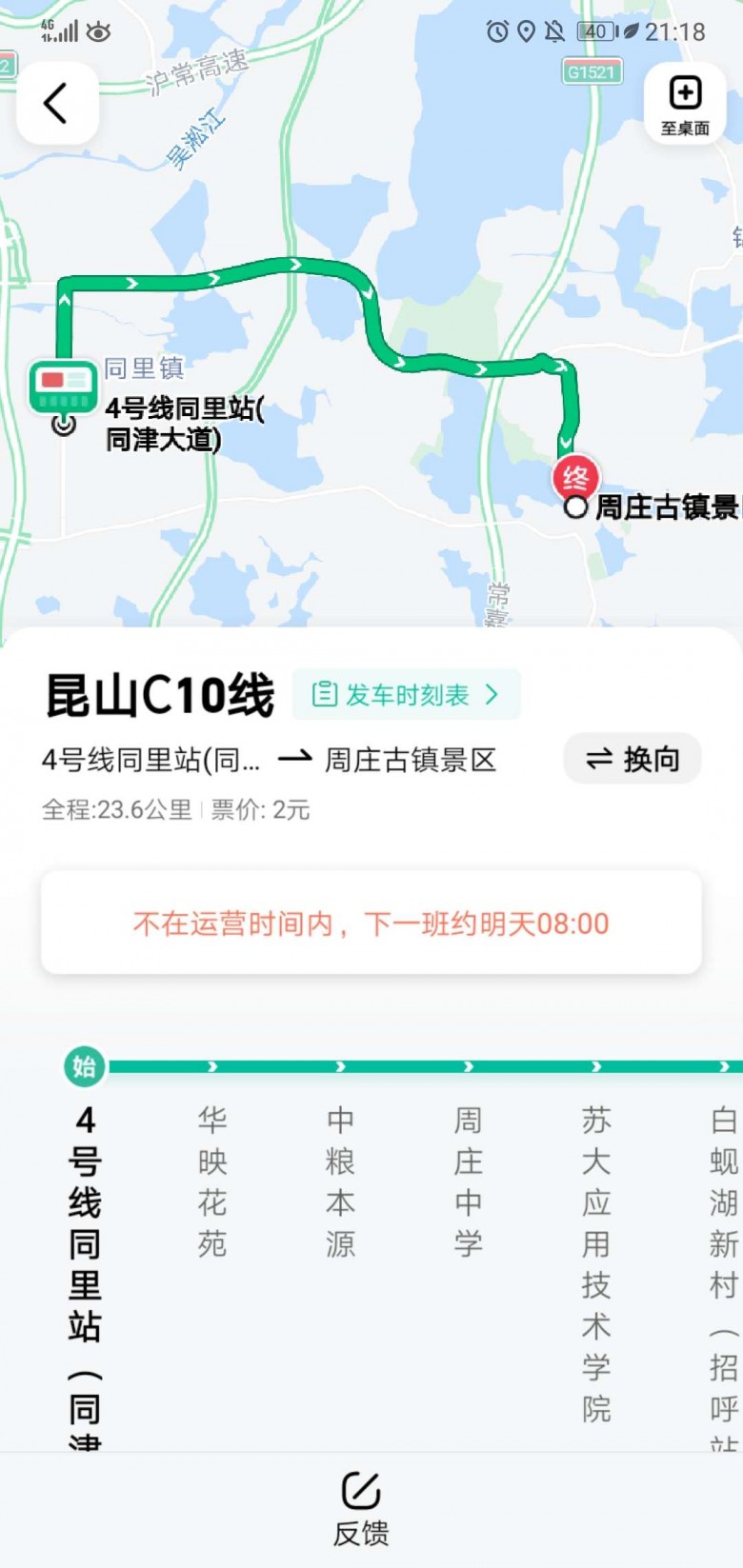Tap the bus station marker at 同里站
This screenshot has width=743, height=1568.
pos(63,387)
